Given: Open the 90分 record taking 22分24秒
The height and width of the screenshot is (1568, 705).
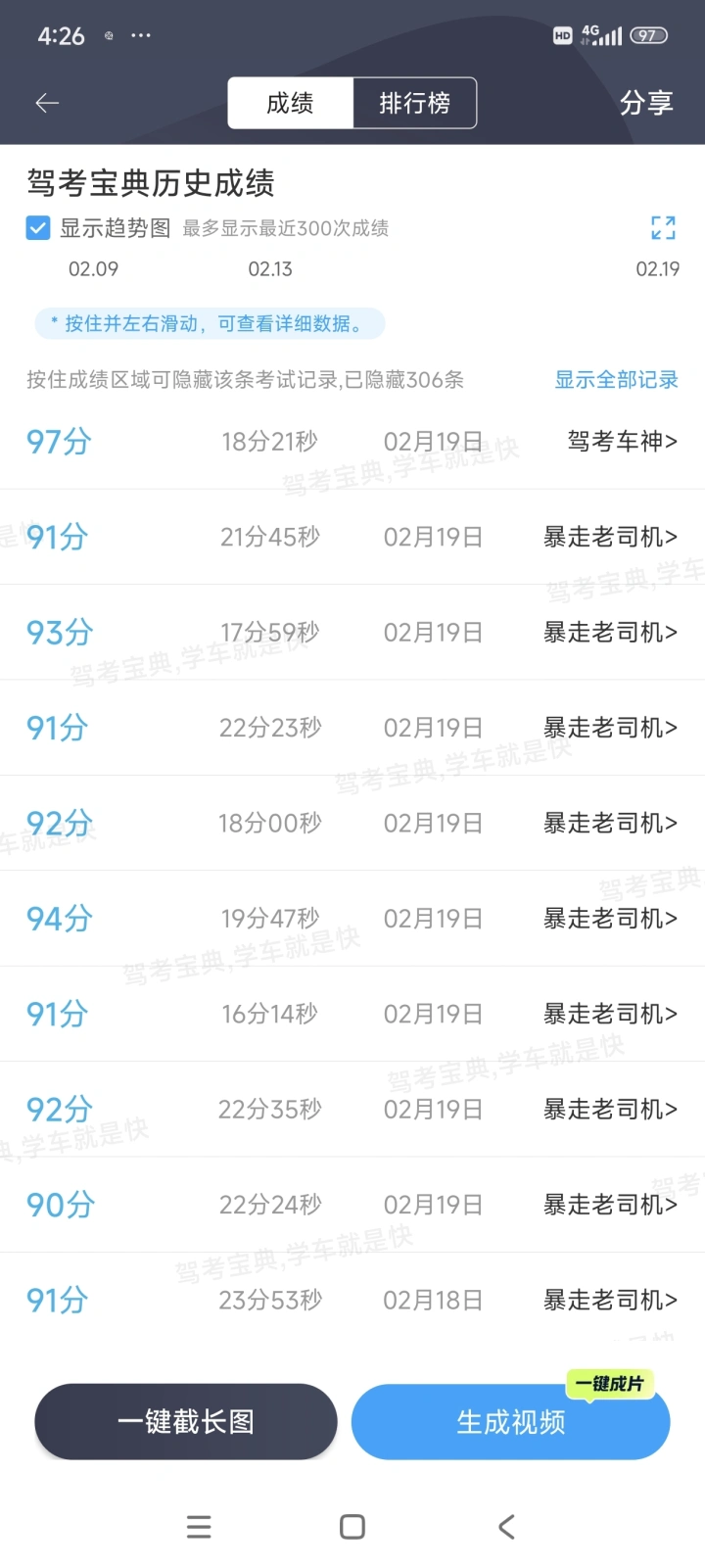Looking at the screenshot, I should (x=352, y=1205).
